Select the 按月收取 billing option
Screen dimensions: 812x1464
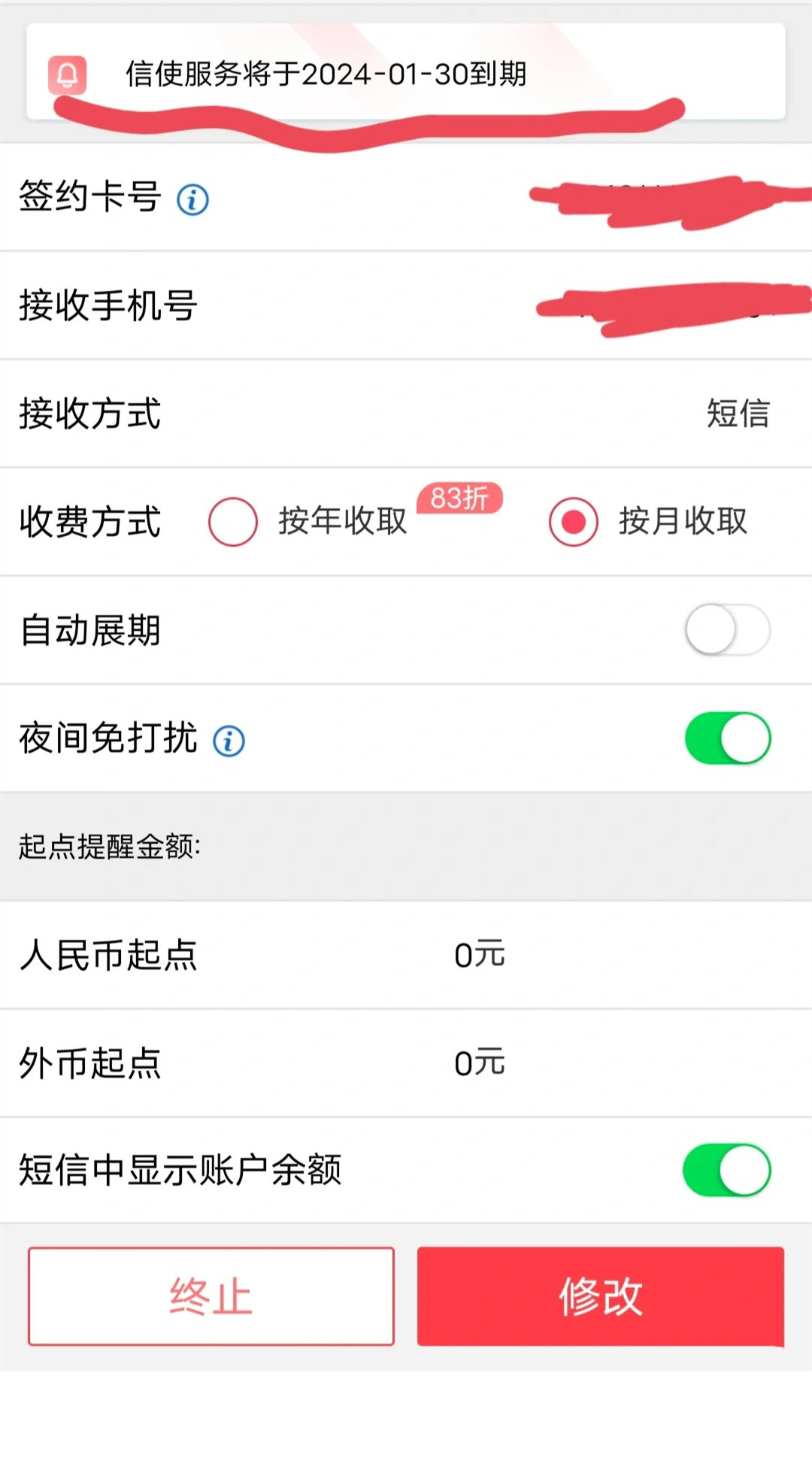click(x=573, y=522)
